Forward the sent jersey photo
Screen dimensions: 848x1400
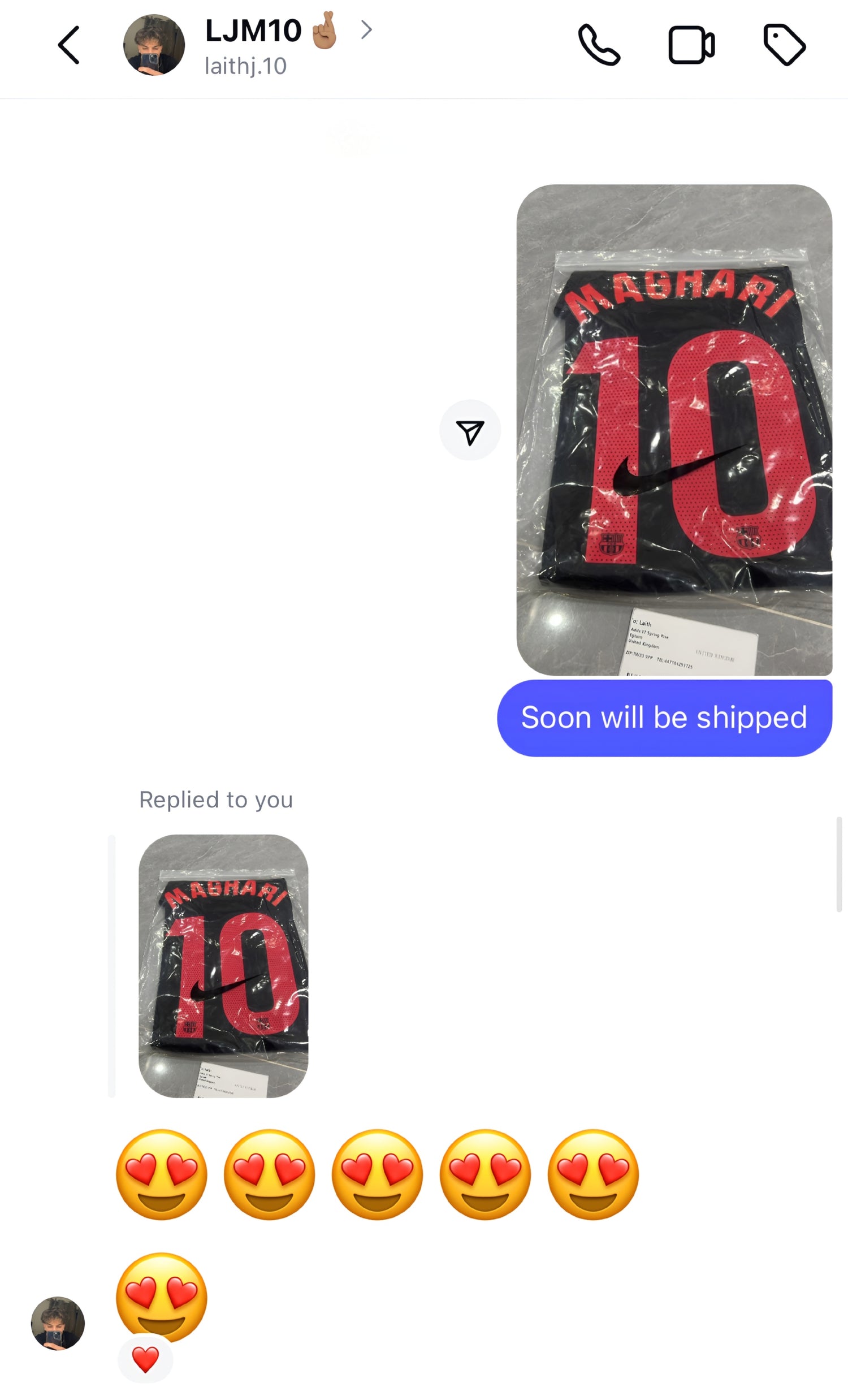click(470, 430)
